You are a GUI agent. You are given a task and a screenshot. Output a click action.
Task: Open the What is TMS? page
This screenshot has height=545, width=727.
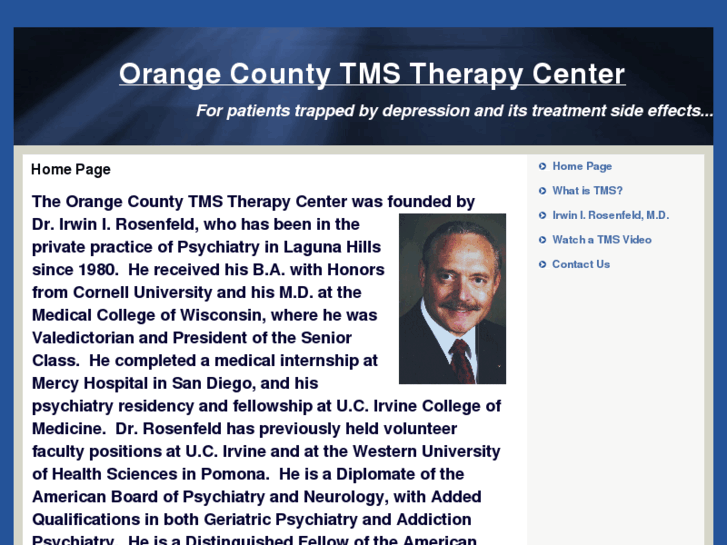pyautogui.click(x=587, y=191)
